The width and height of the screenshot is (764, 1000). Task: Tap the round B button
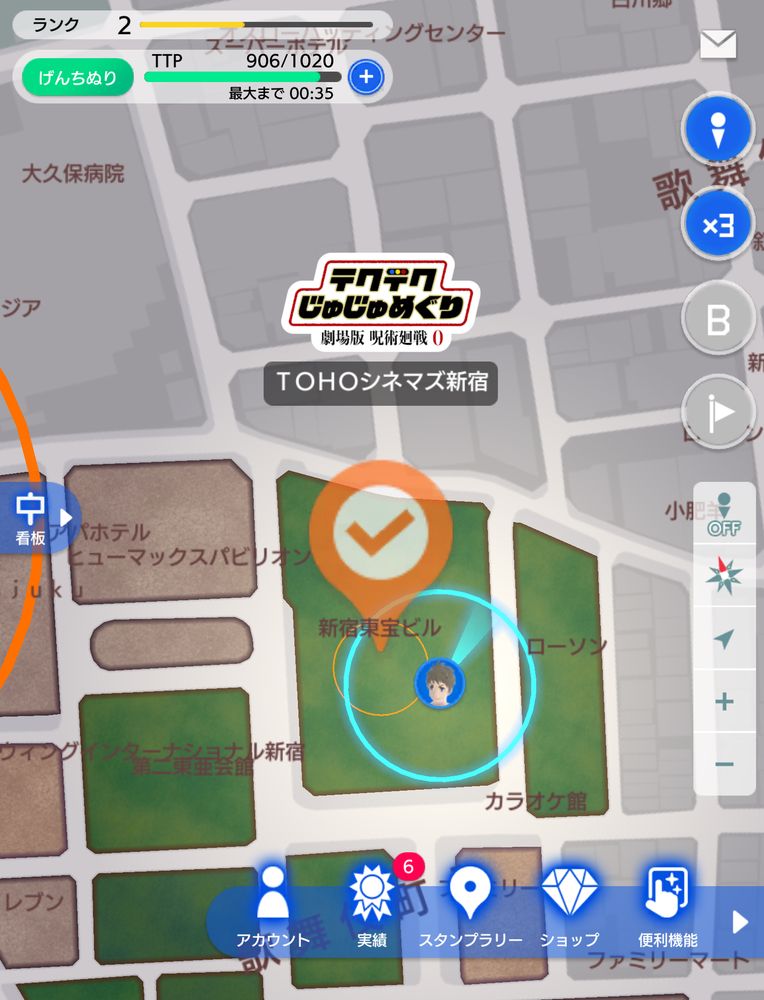click(718, 319)
